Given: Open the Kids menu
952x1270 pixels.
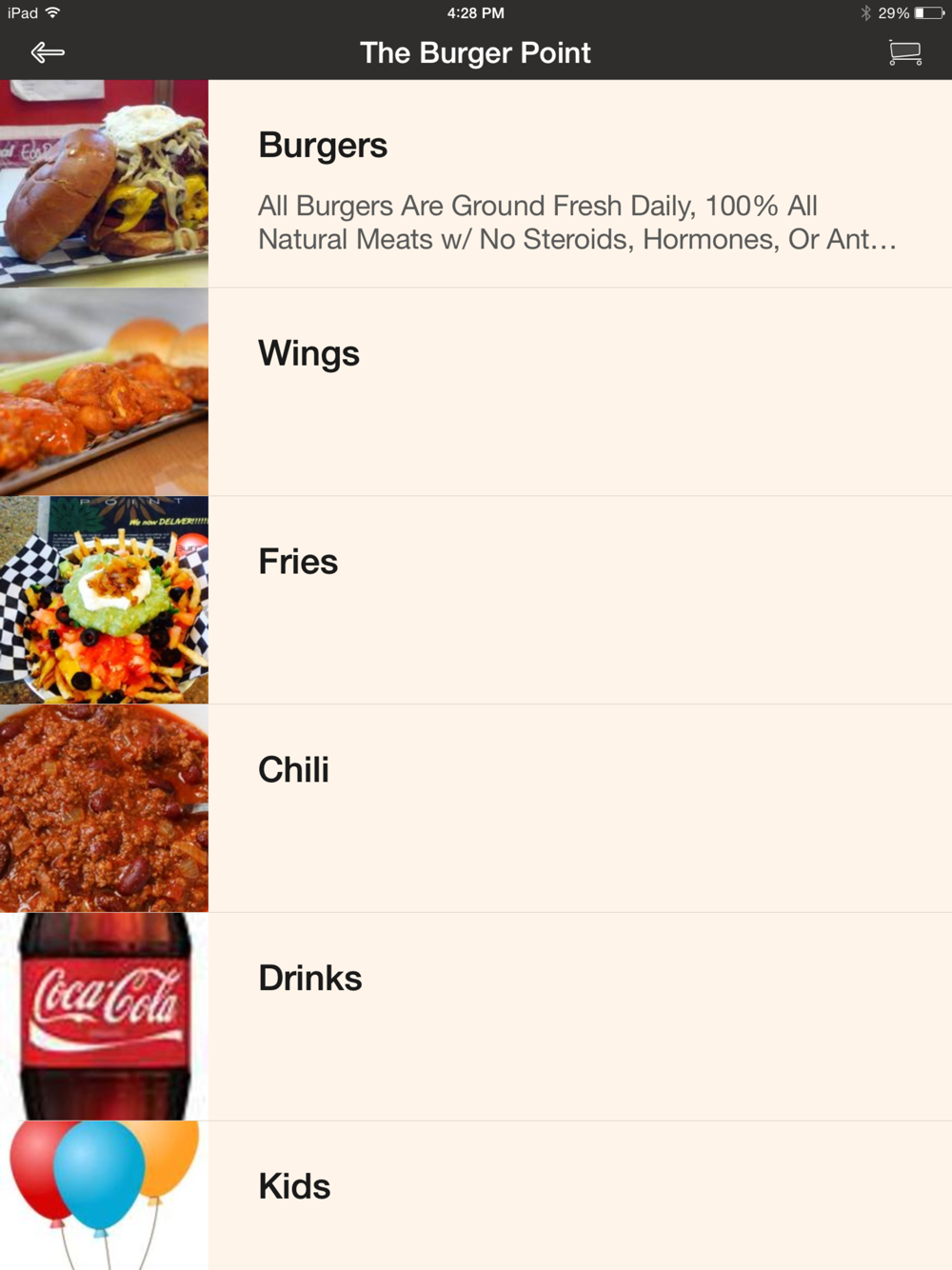Looking at the screenshot, I should pyautogui.click(x=294, y=1187).
